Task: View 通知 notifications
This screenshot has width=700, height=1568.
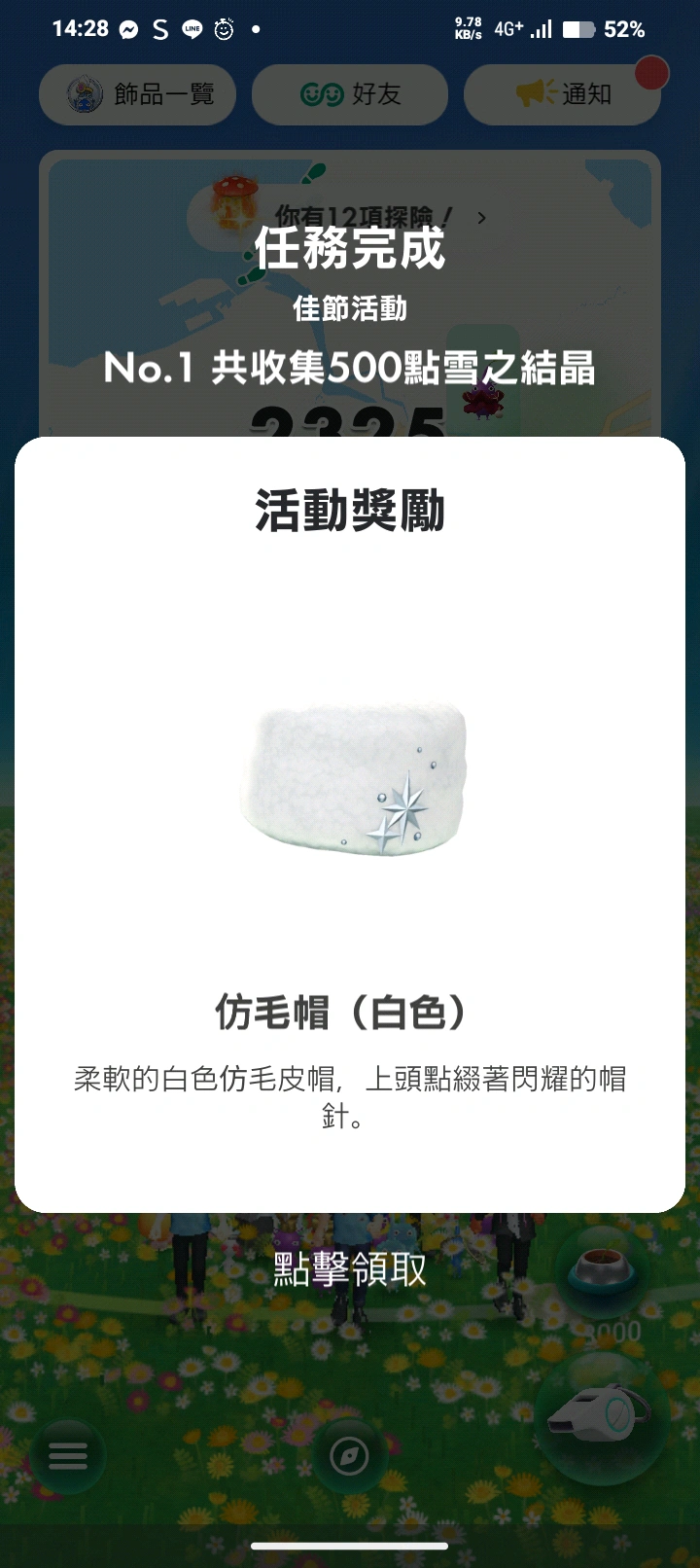Action: 563,94
